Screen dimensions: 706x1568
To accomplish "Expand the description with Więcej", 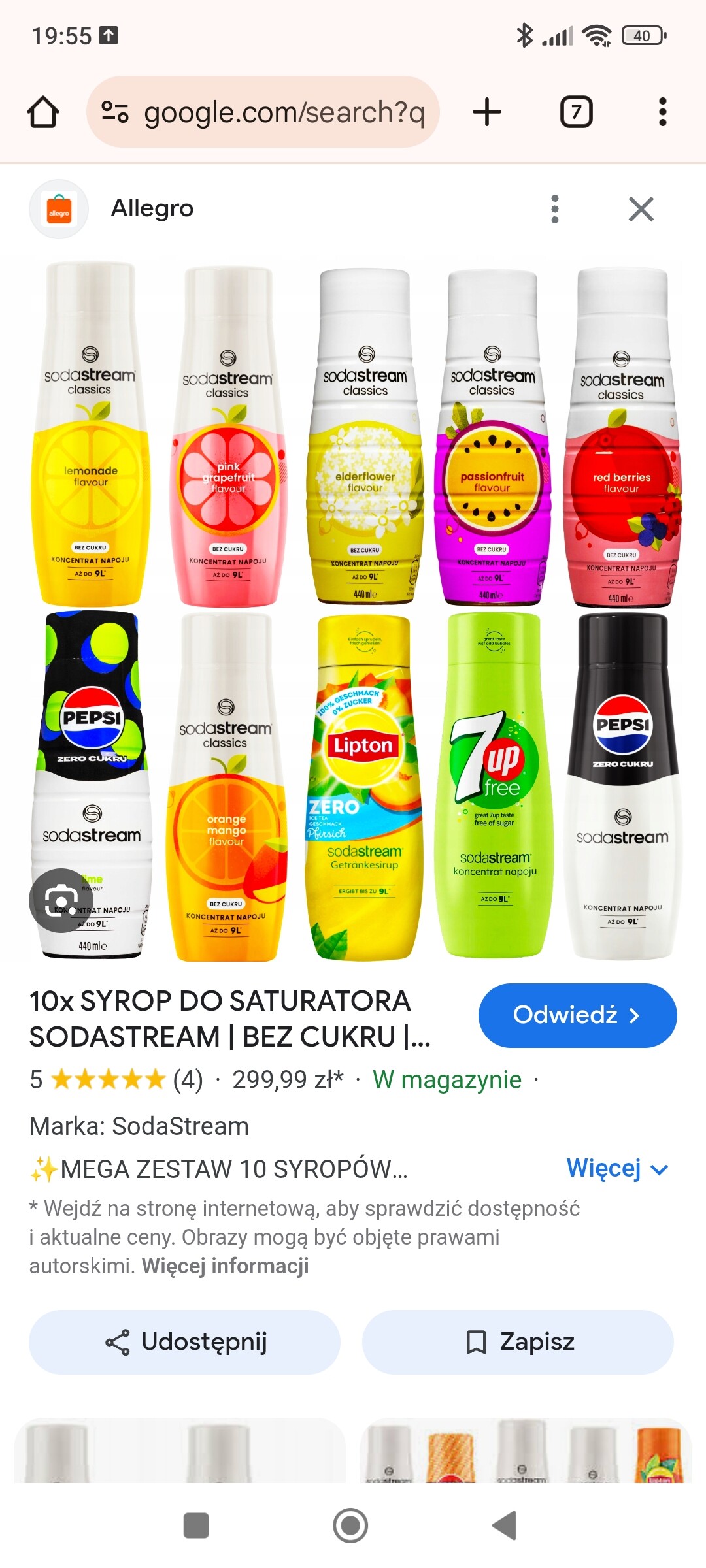I will pyautogui.click(x=617, y=1168).
